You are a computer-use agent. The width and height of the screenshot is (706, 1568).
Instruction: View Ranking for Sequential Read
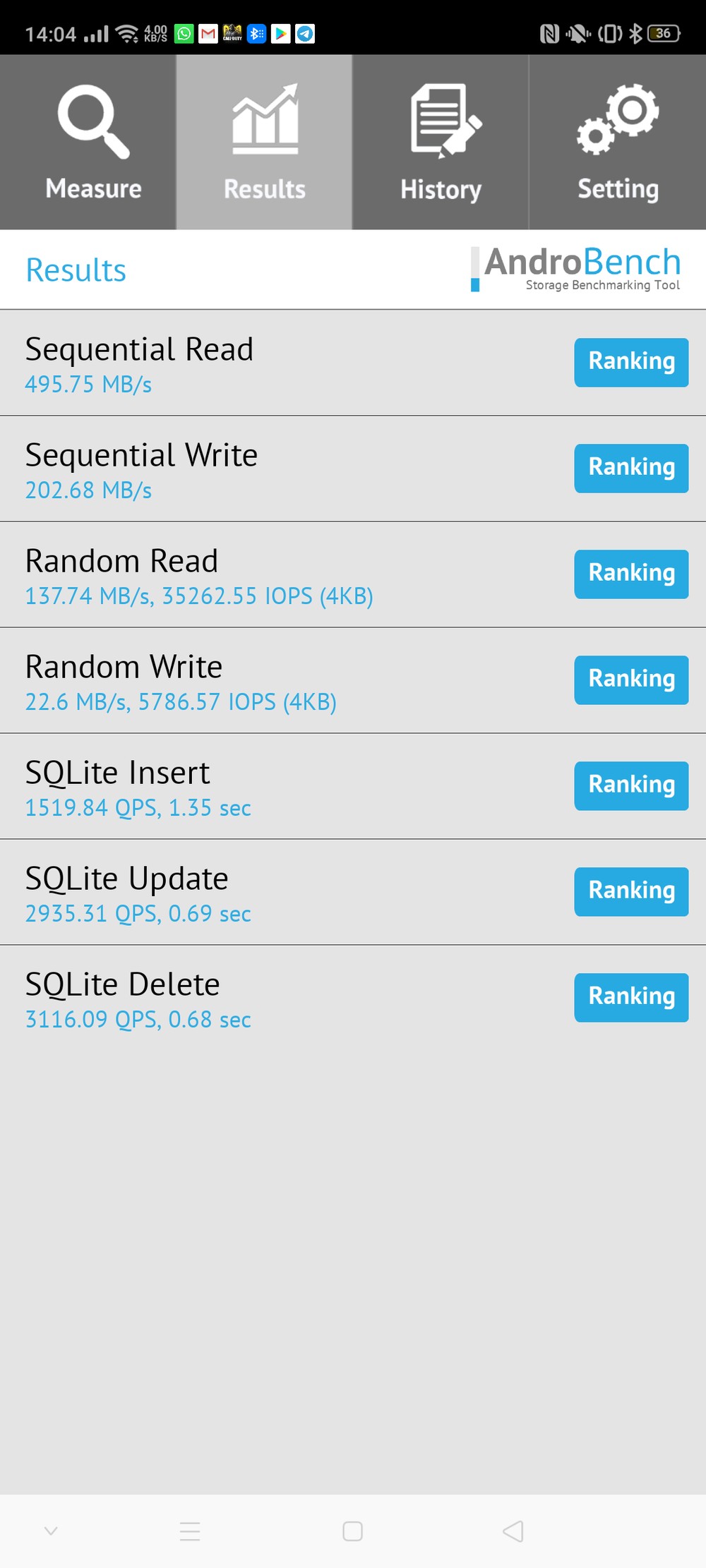click(631, 362)
